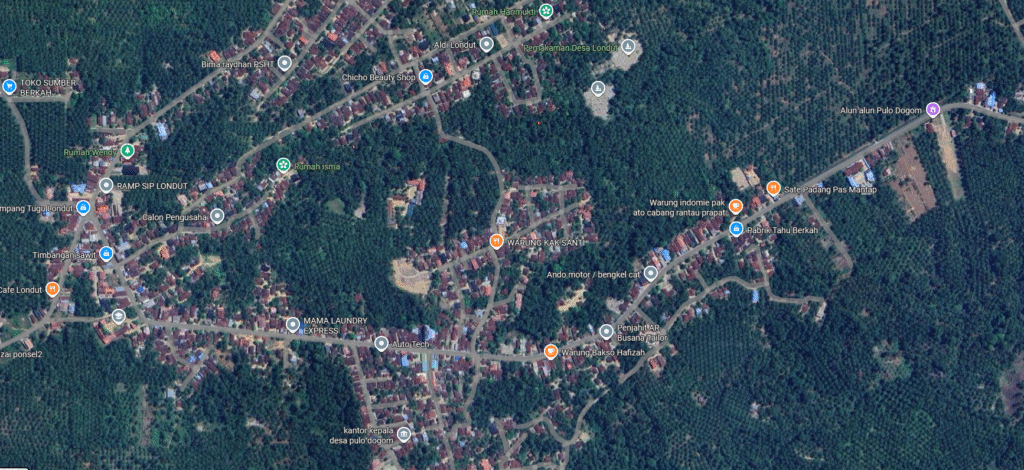The image size is (1024, 470).
Task: Open the kantor kepala desa pulo dogom pin
Action: 403,433
